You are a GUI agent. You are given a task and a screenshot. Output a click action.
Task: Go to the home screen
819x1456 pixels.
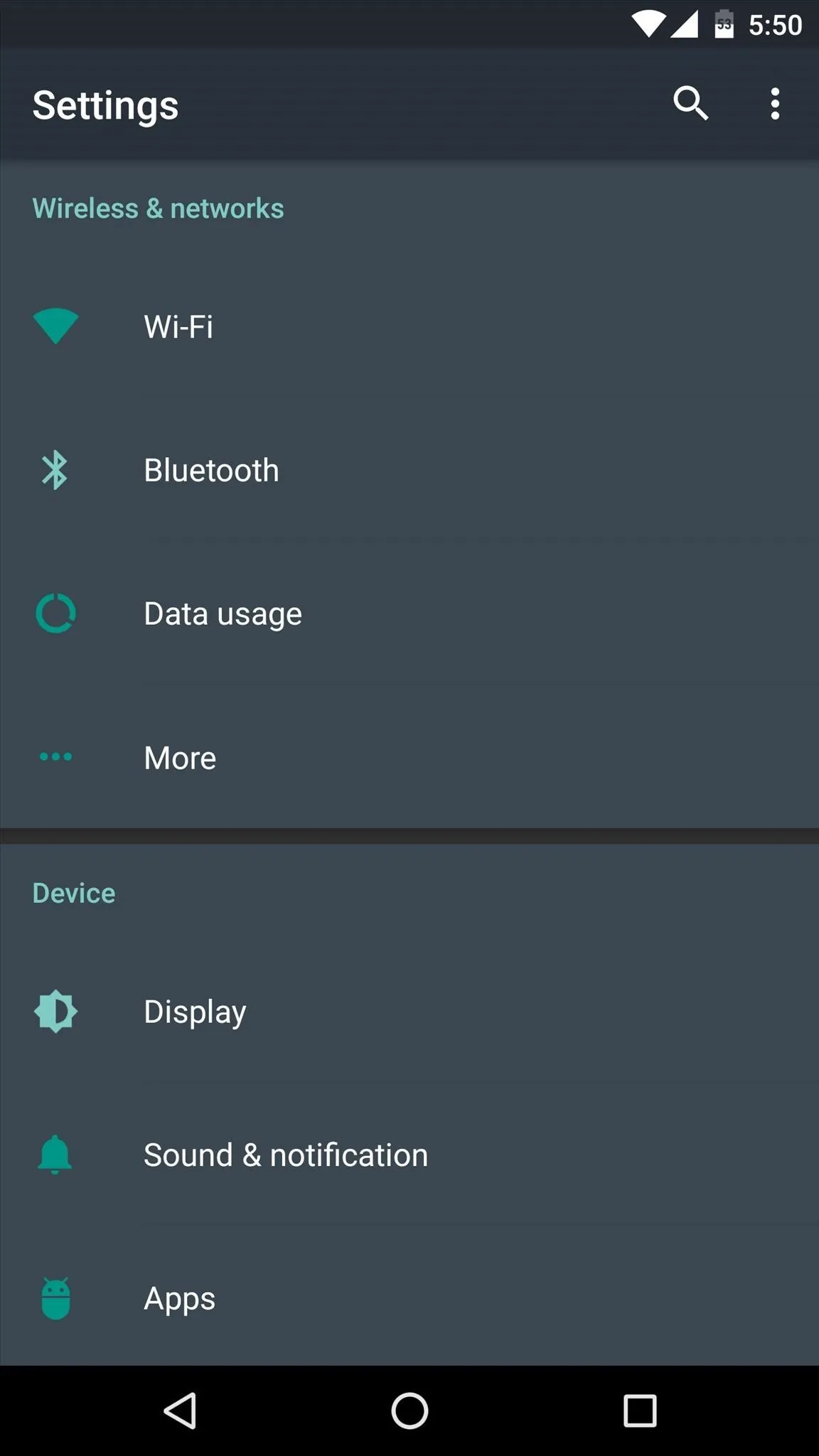(409, 1410)
